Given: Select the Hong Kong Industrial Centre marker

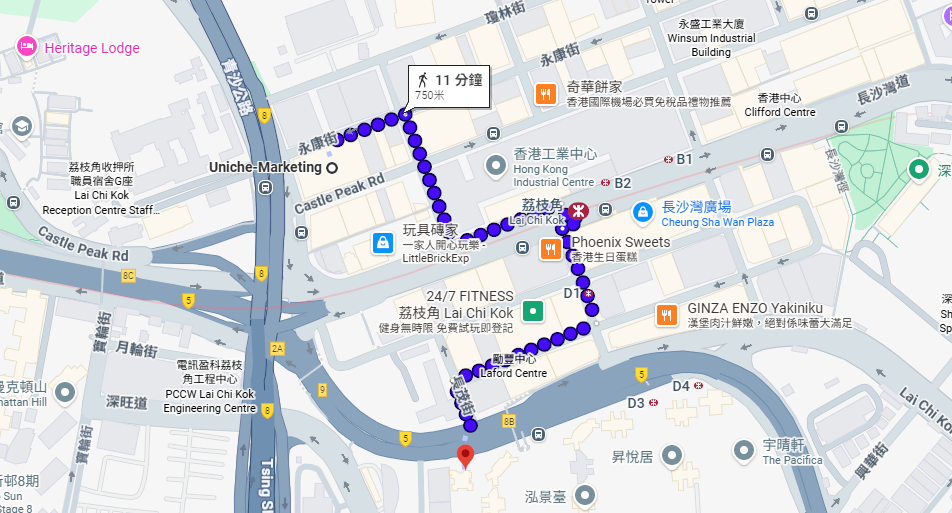Looking at the screenshot, I should coord(496,164).
